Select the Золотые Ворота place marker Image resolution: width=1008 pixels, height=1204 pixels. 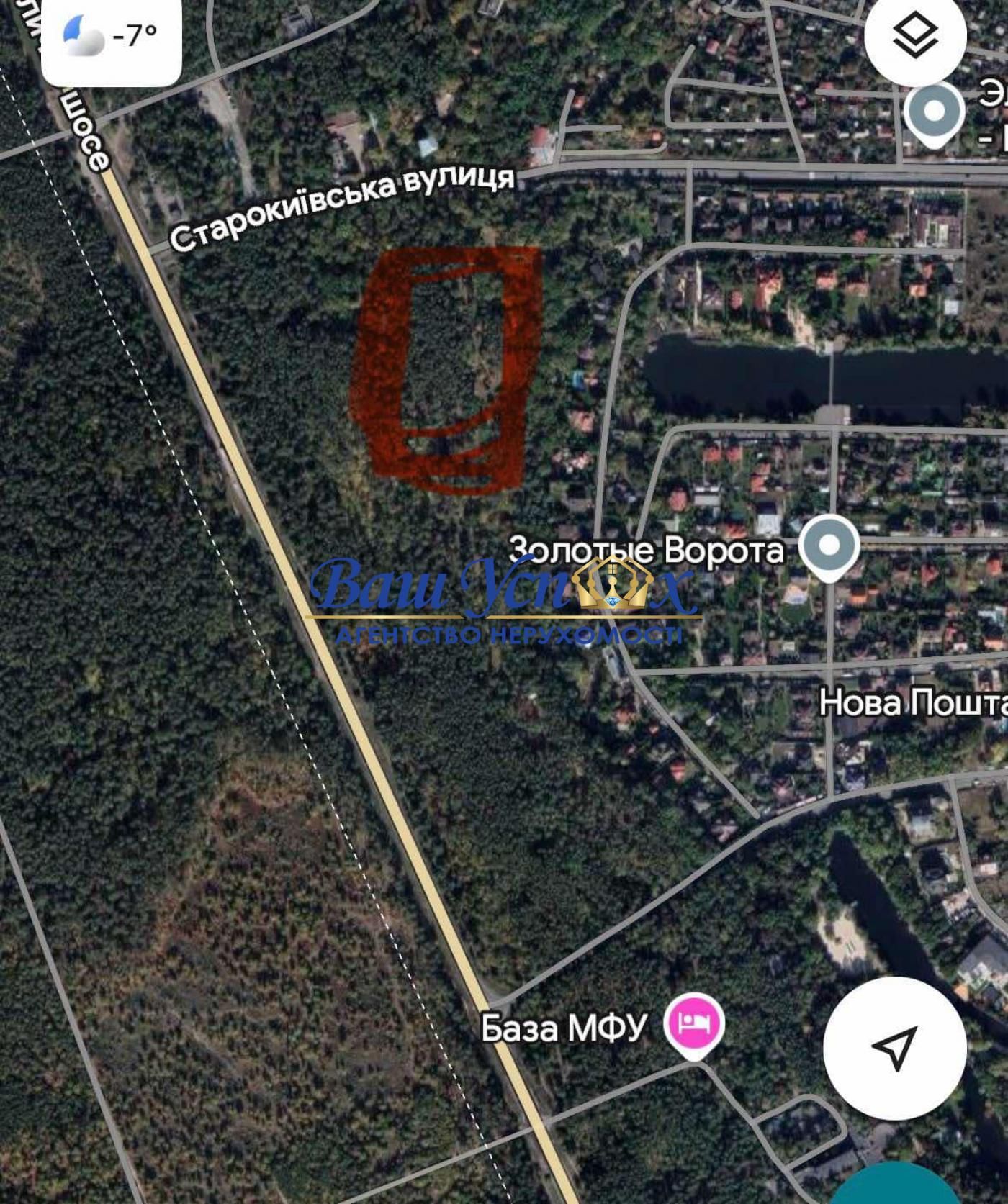click(829, 546)
